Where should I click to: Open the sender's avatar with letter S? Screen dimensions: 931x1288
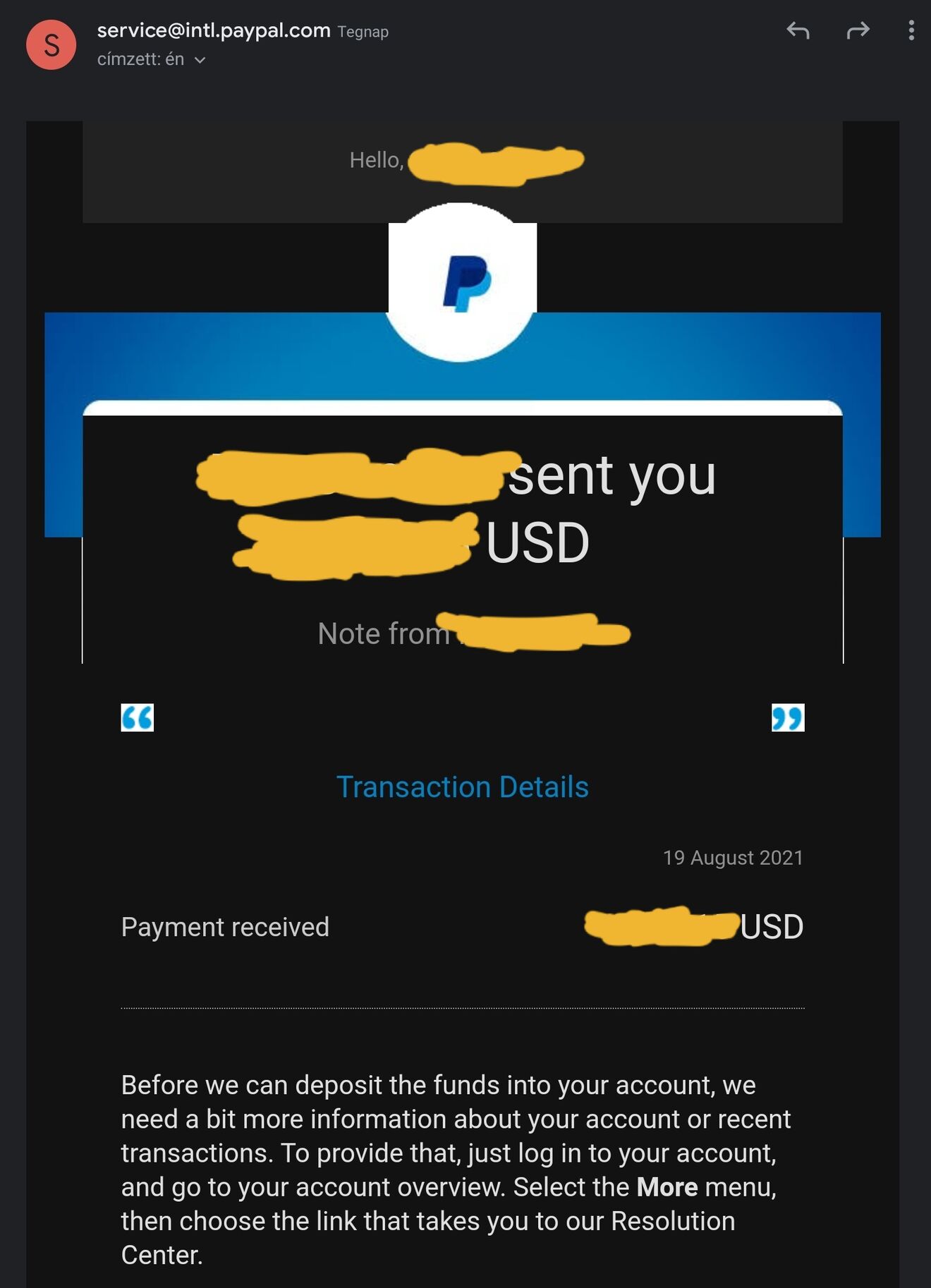click(51, 45)
